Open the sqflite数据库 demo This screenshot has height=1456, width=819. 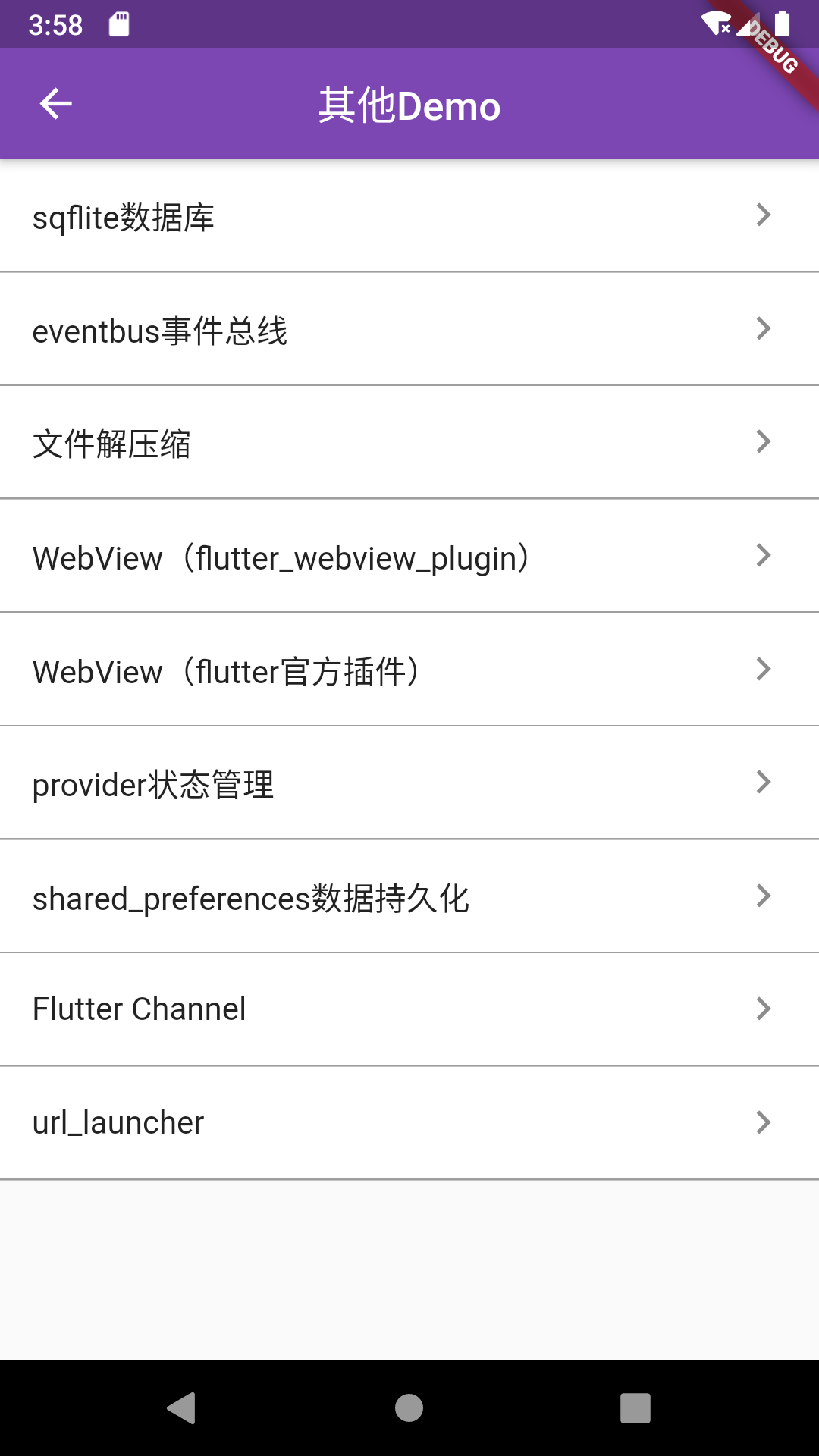409,216
